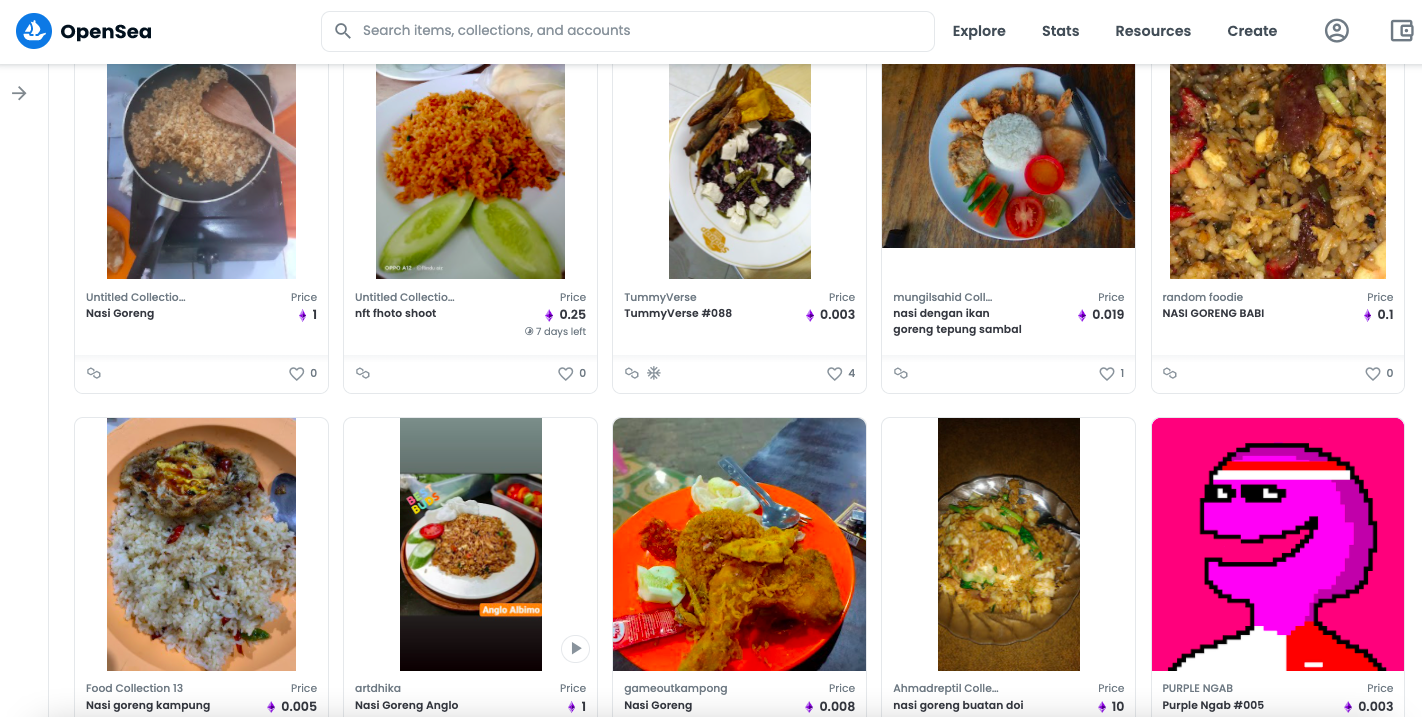This screenshot has height=717, width=1422.
Task: Open the Purple Ngab #005 card
Action: pyautogui.click(x=1277, y=545)
